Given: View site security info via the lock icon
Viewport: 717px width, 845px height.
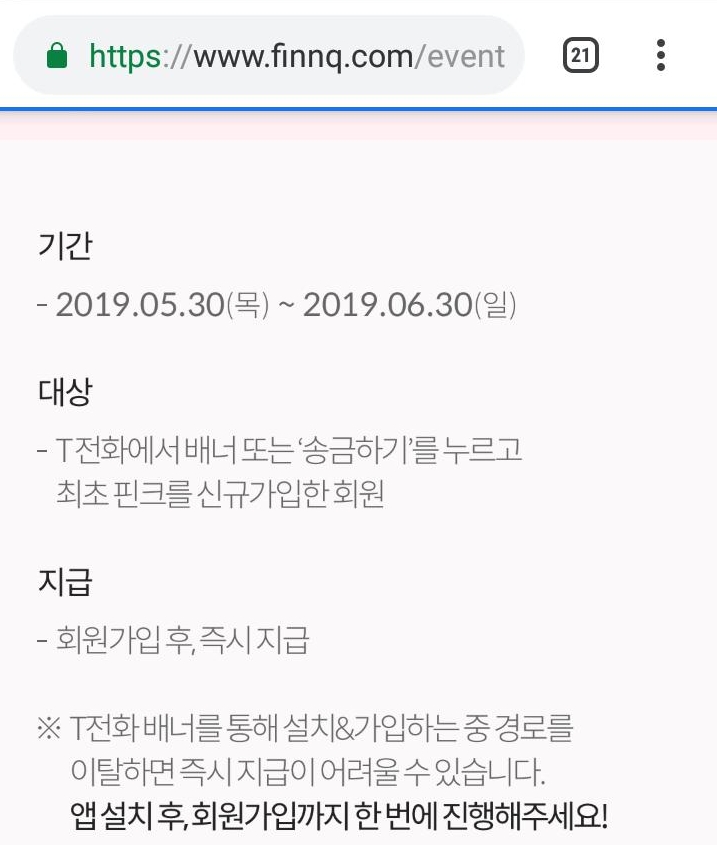Looking at the screenshot, I should pyautogui.click(x=58, y=56).
